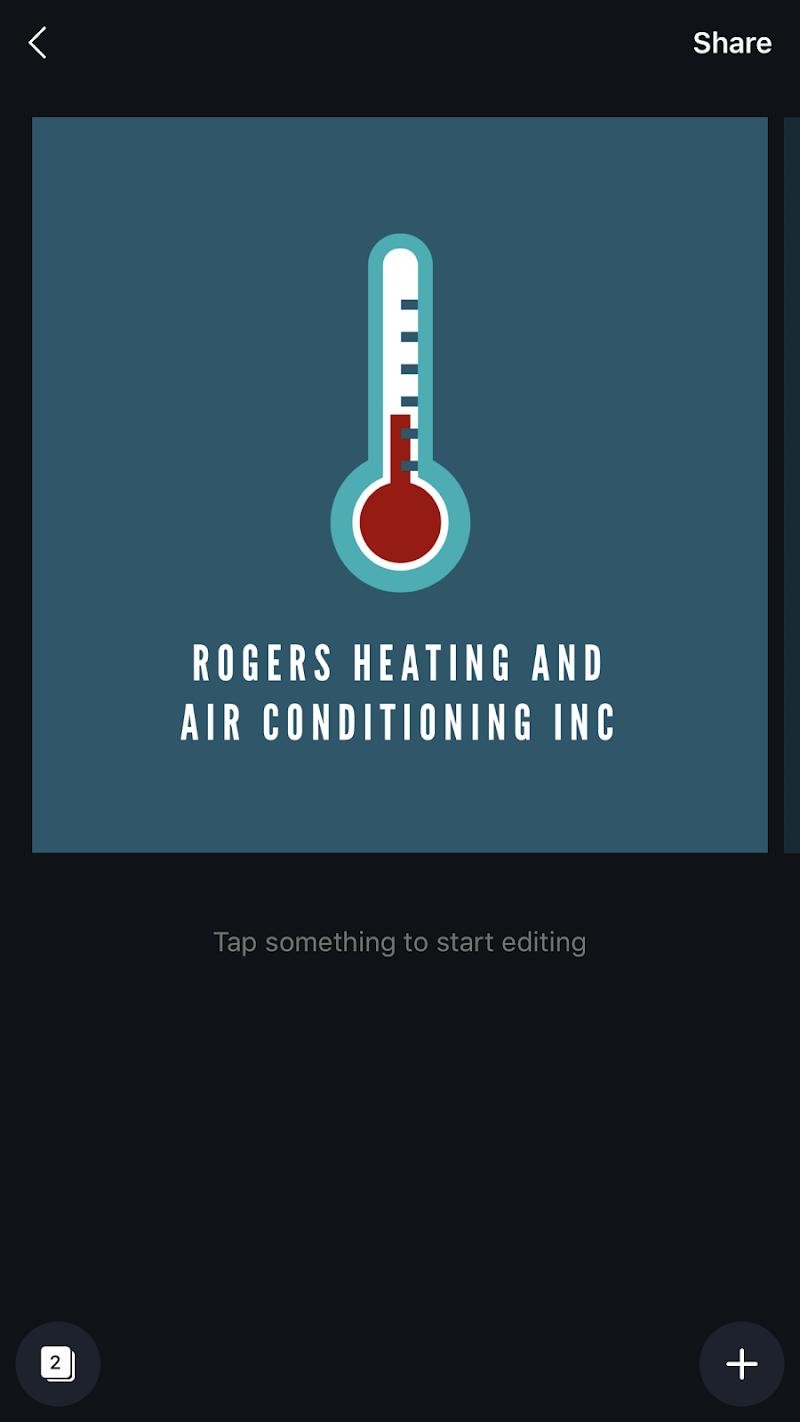Viewport: 800px width, 1422px height.
Task: Go back using the top-left arrow
Action: 38,43
